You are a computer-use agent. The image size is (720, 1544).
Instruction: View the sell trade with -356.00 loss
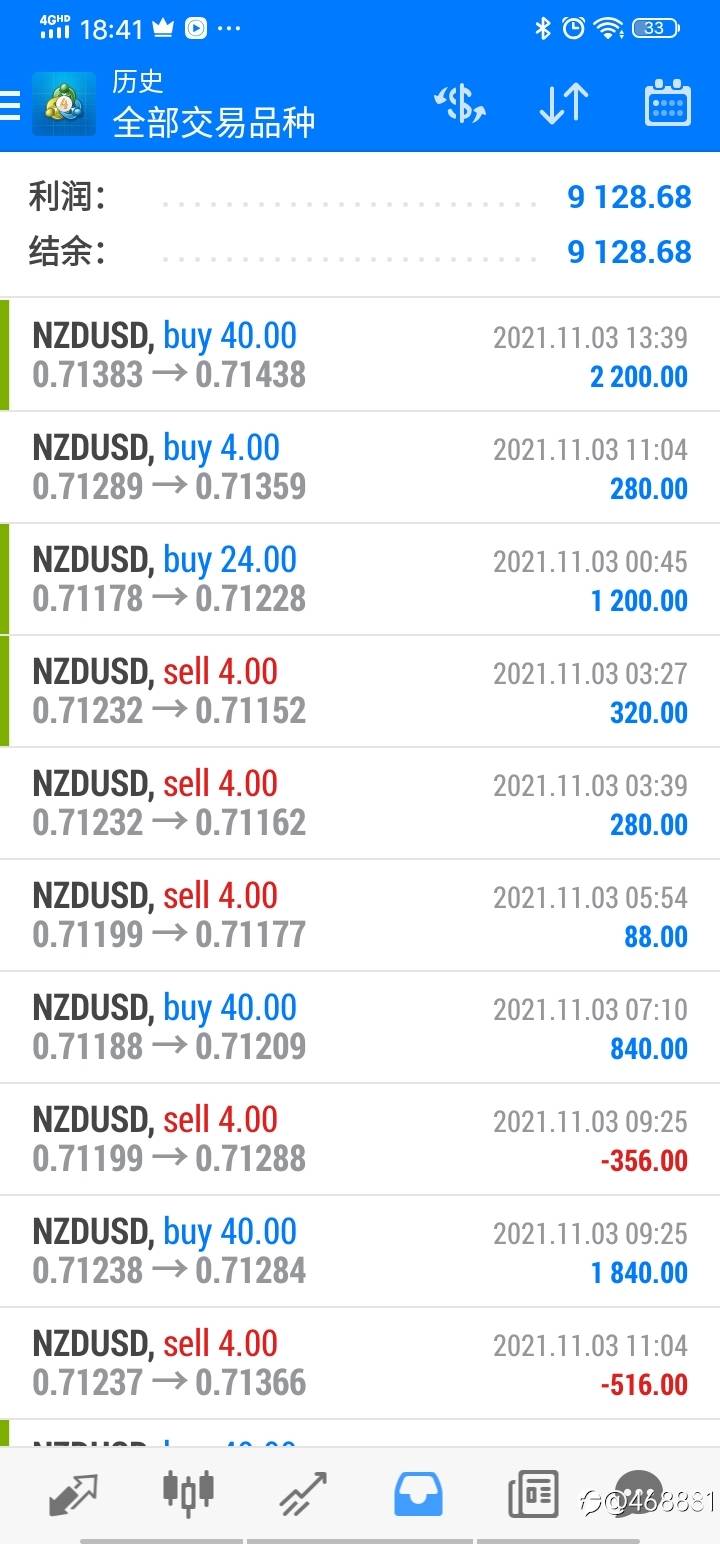pos(360,1139)
